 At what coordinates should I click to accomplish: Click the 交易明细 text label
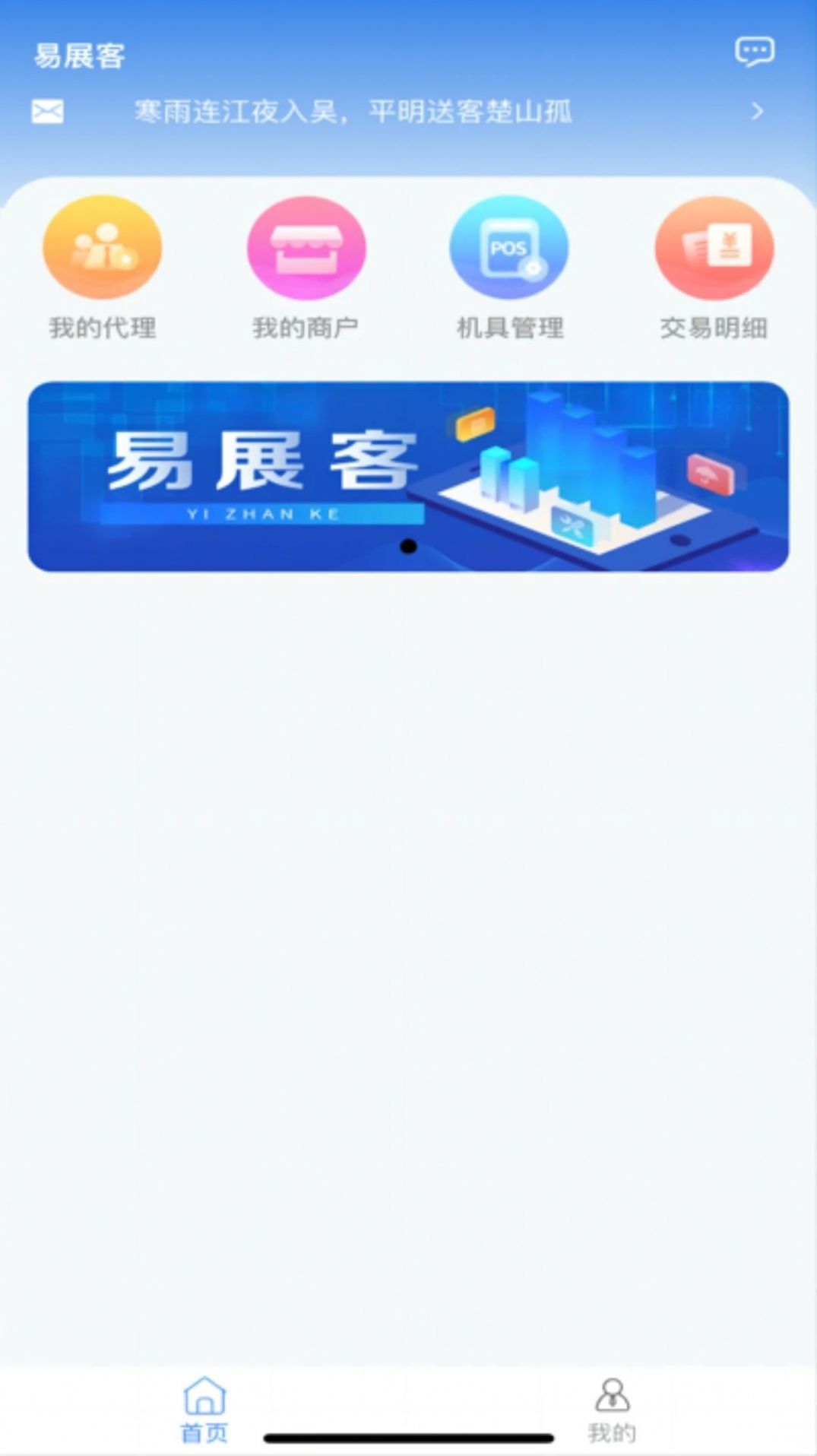coord(713,329)
